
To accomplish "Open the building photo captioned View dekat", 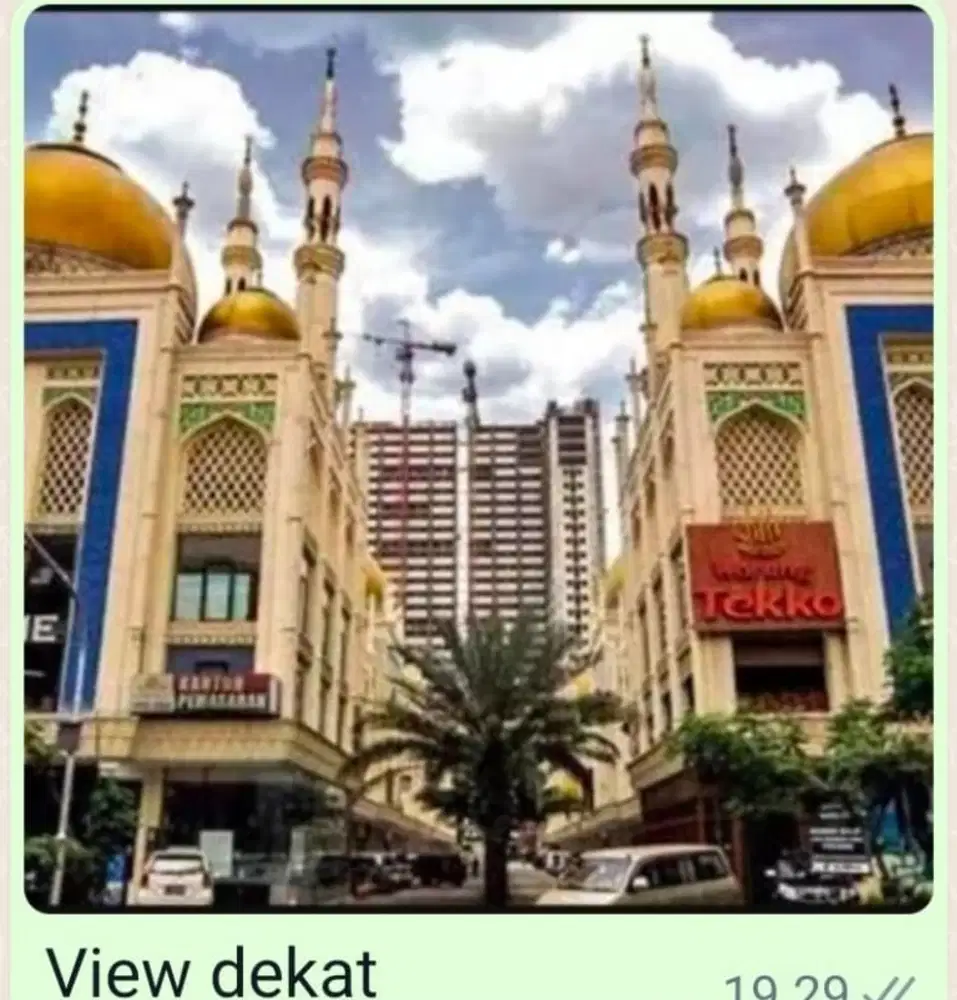I will (x=478, y=460).
